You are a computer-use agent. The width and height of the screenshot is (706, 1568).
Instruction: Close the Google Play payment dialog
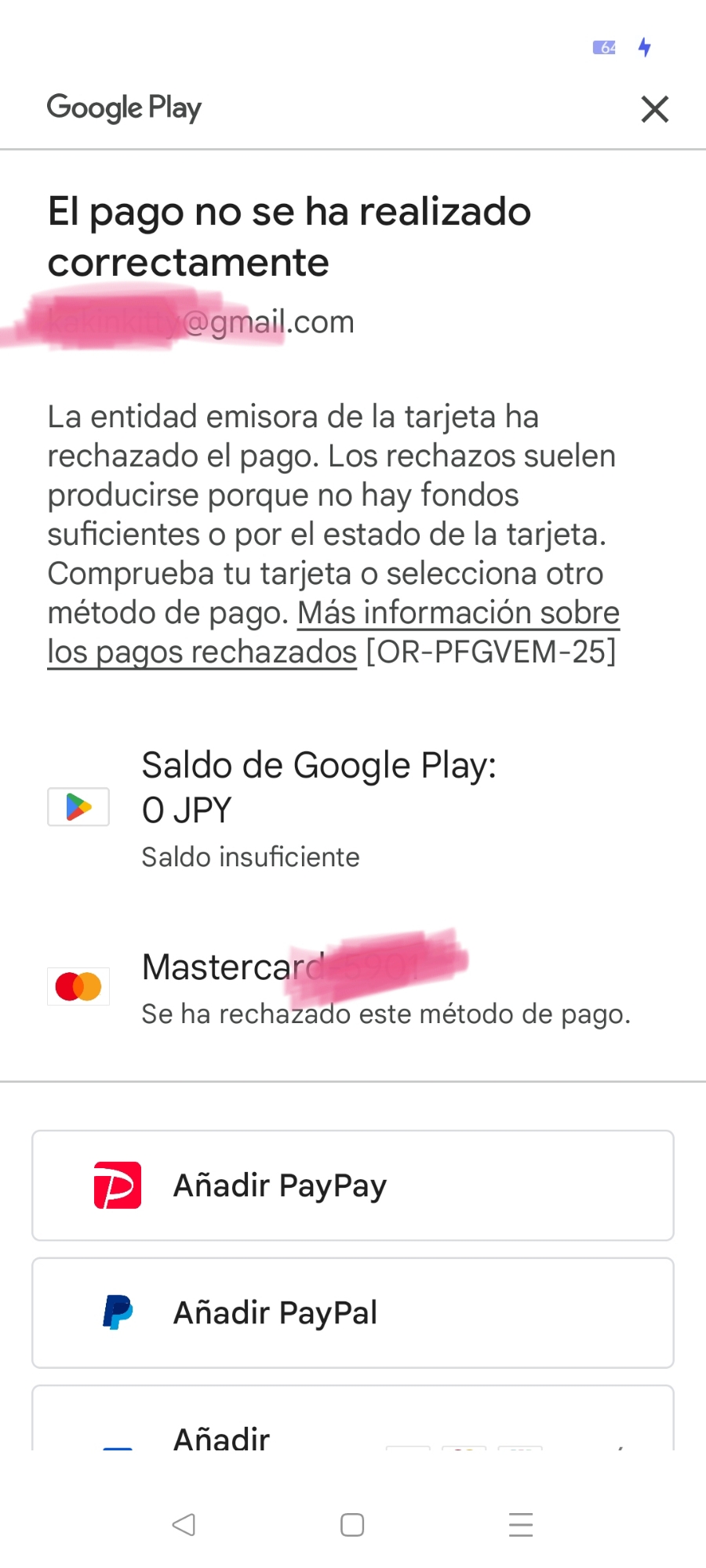click(x=654, y=109)
